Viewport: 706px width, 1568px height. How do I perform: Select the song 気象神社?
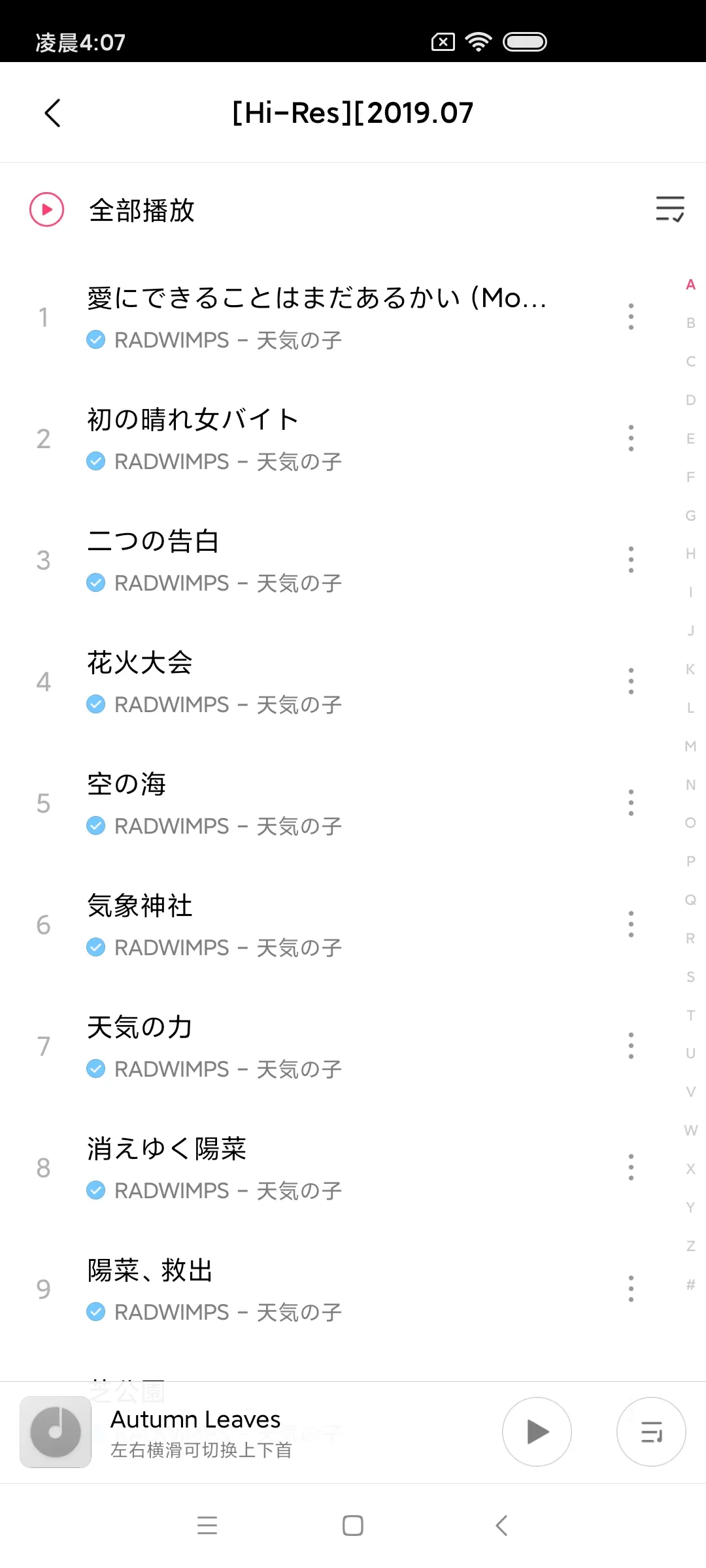point(320,925)
